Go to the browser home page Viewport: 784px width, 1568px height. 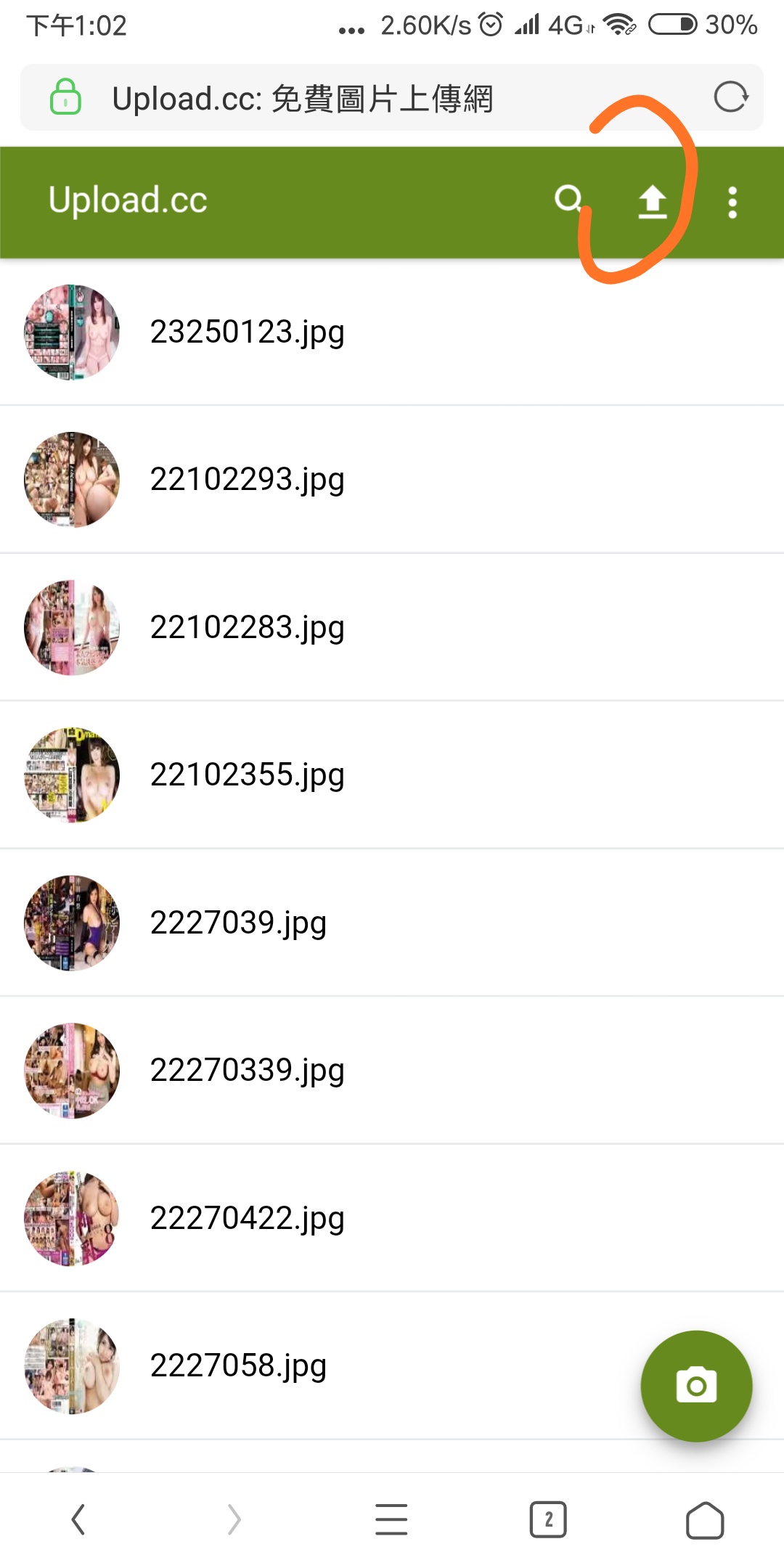coord(705,1519)
